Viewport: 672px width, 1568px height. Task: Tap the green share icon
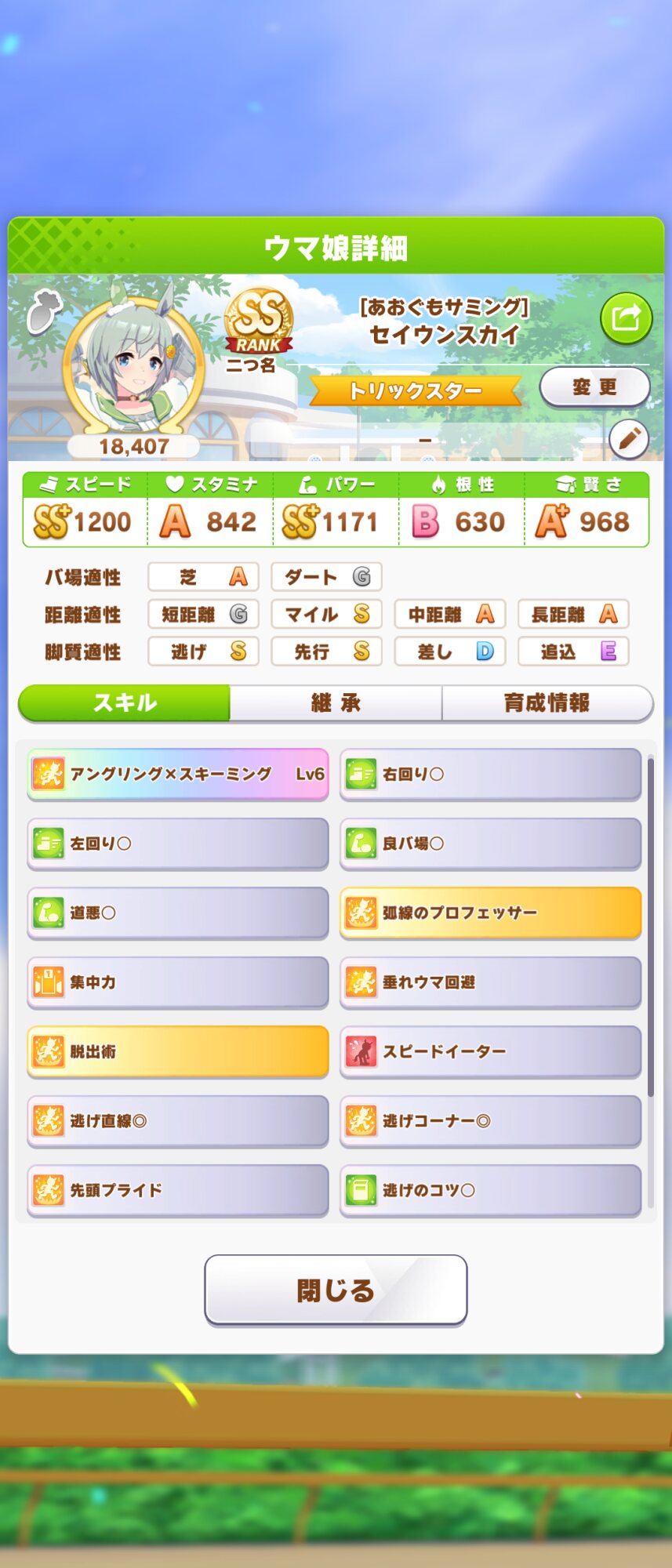[x=626, y=318]
